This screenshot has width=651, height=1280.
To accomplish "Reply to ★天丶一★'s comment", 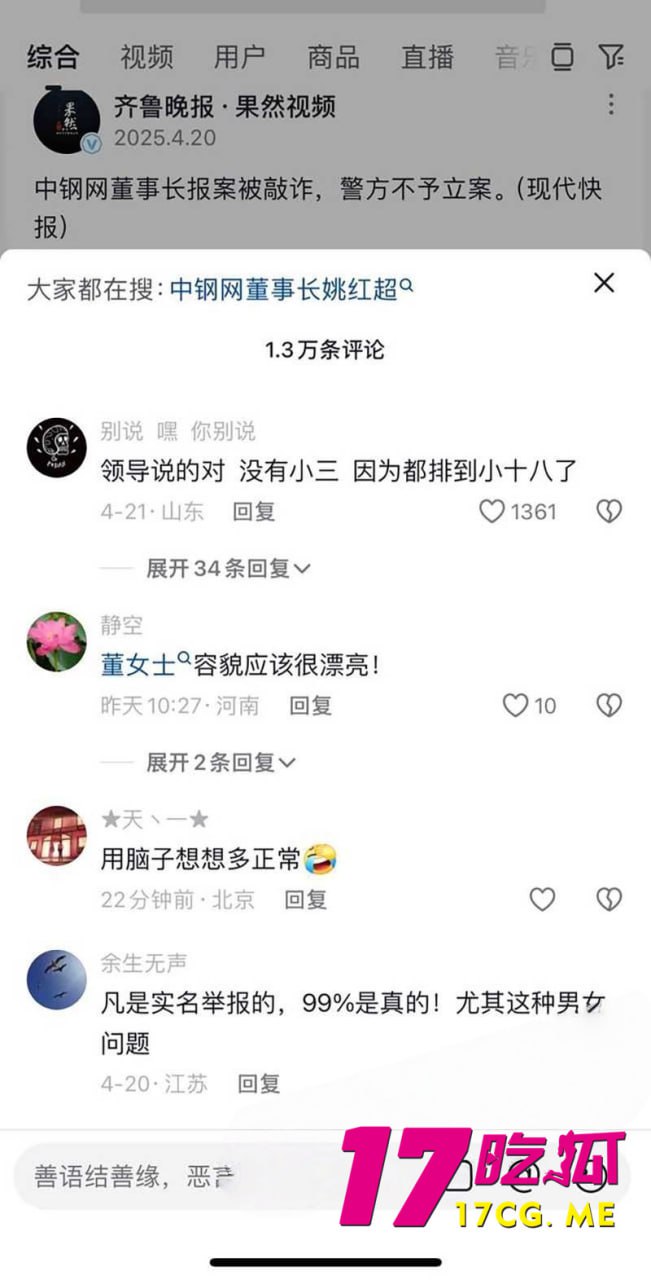I will tap(305, 900).
